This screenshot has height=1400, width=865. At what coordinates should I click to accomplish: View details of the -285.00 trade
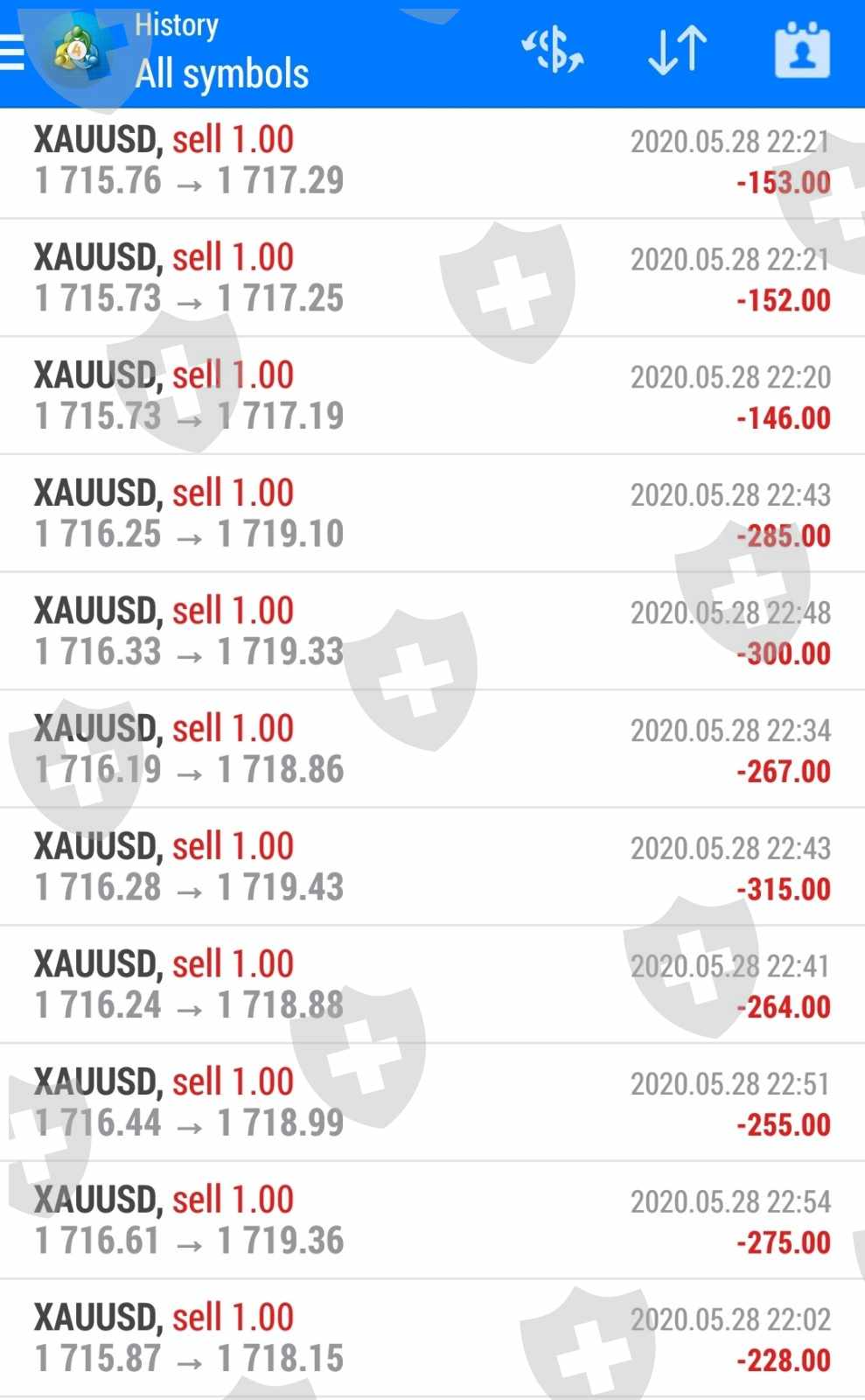[x=432, y=514]
